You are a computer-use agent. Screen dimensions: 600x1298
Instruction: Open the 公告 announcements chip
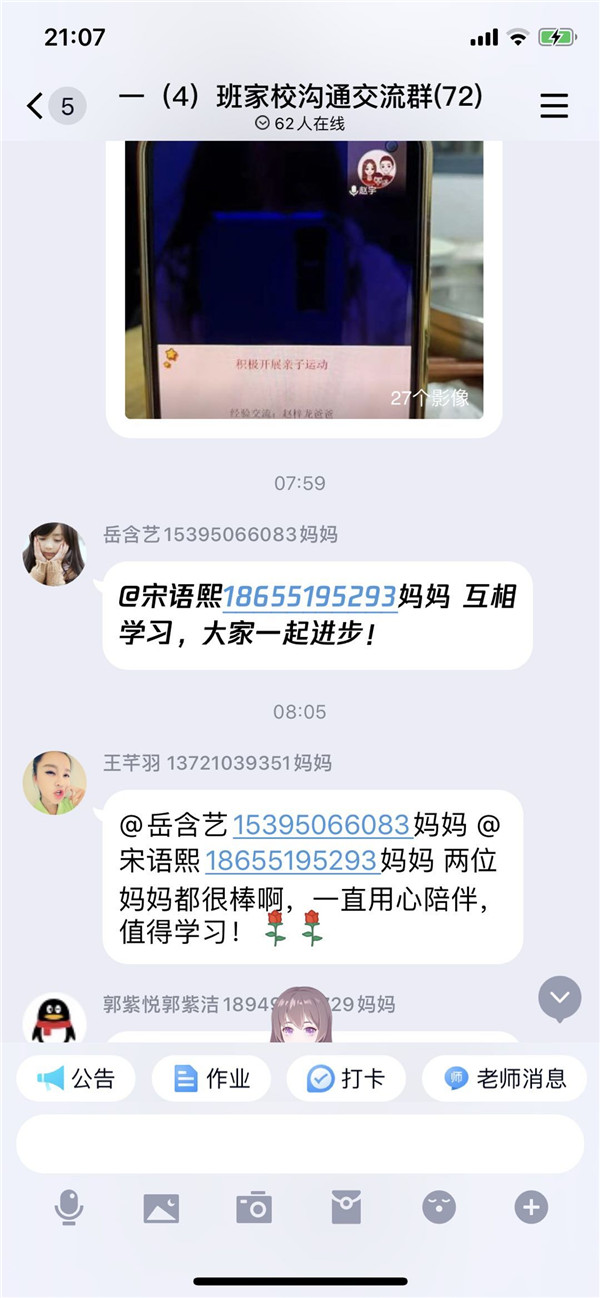(75, 1078)
